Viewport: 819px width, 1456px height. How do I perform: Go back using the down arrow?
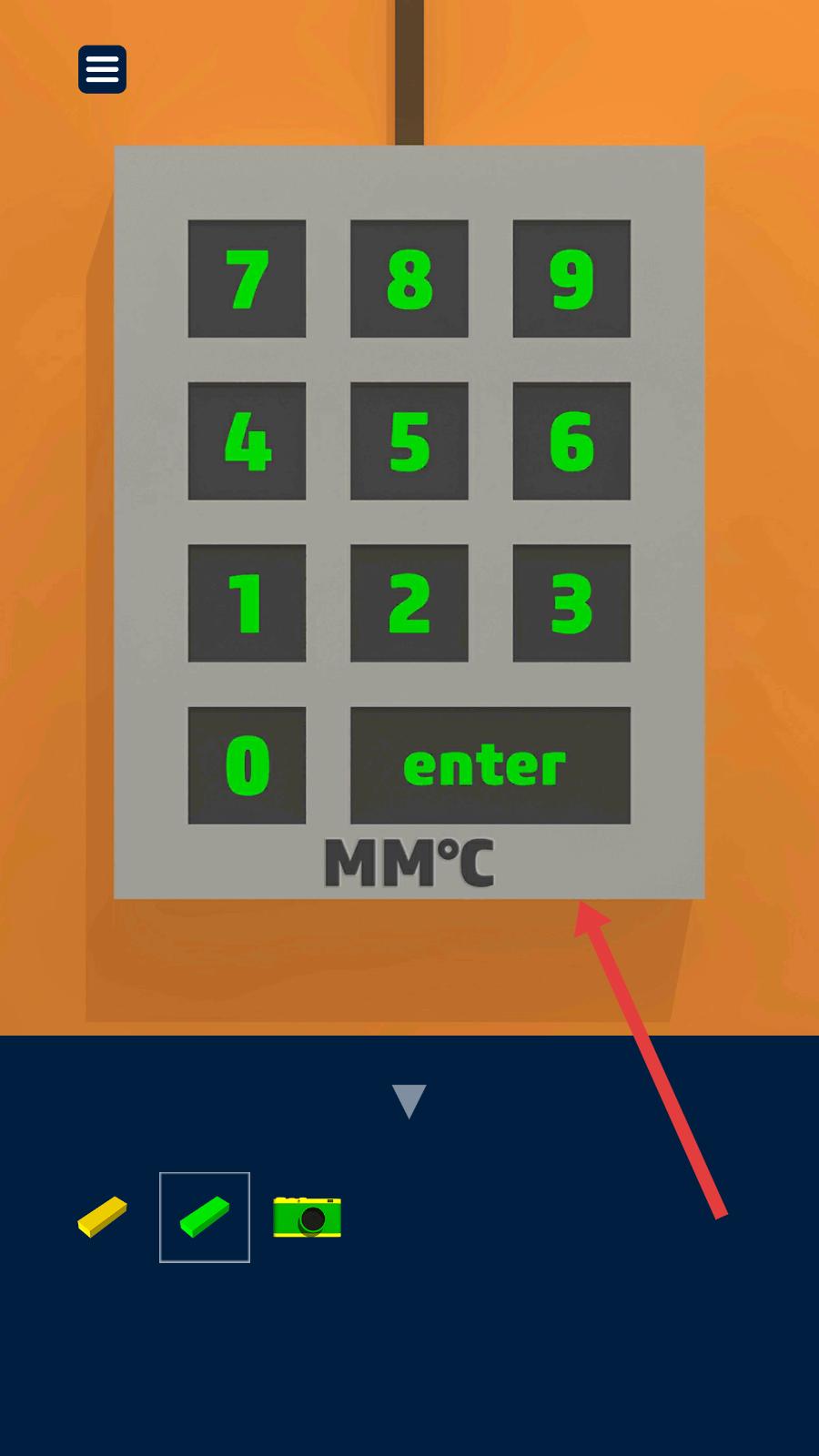pyautogui.click(x=409, y=1101)
